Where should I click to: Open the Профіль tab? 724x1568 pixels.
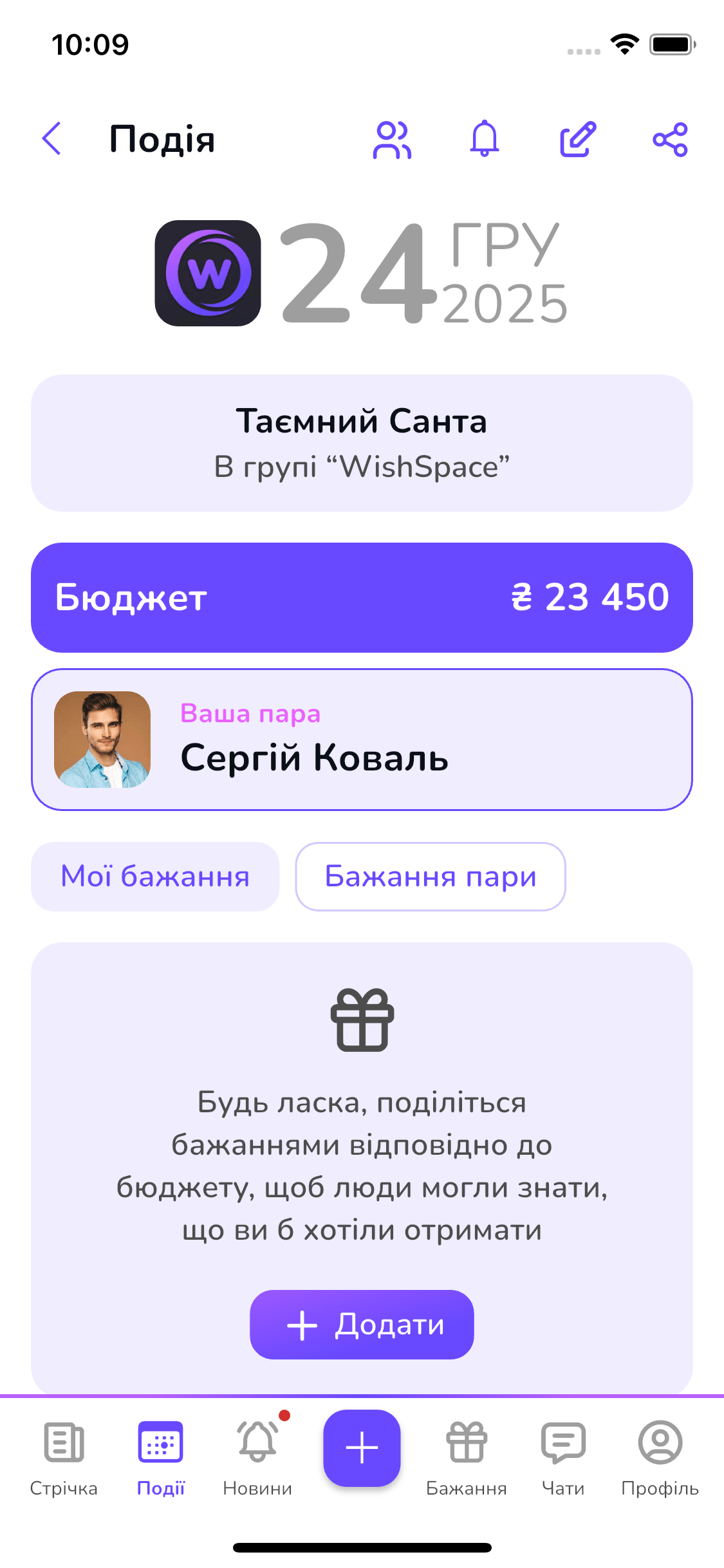(x=660, y=1458)
